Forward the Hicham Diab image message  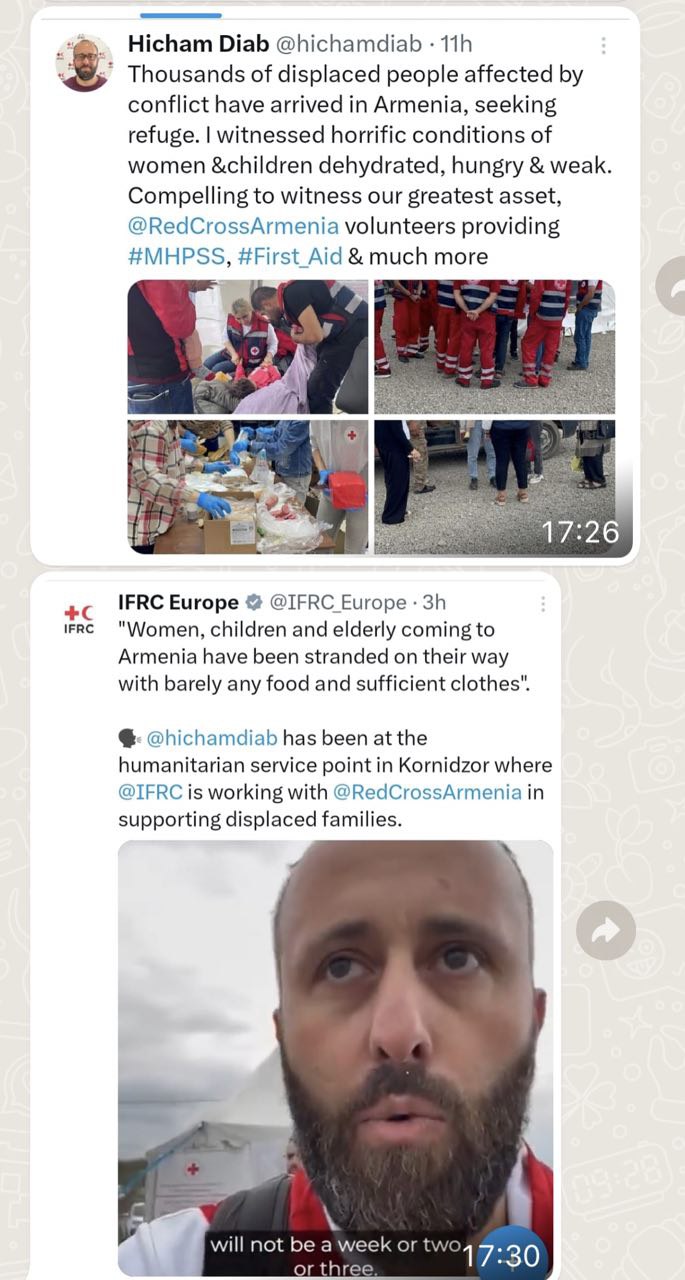[673, 286]
